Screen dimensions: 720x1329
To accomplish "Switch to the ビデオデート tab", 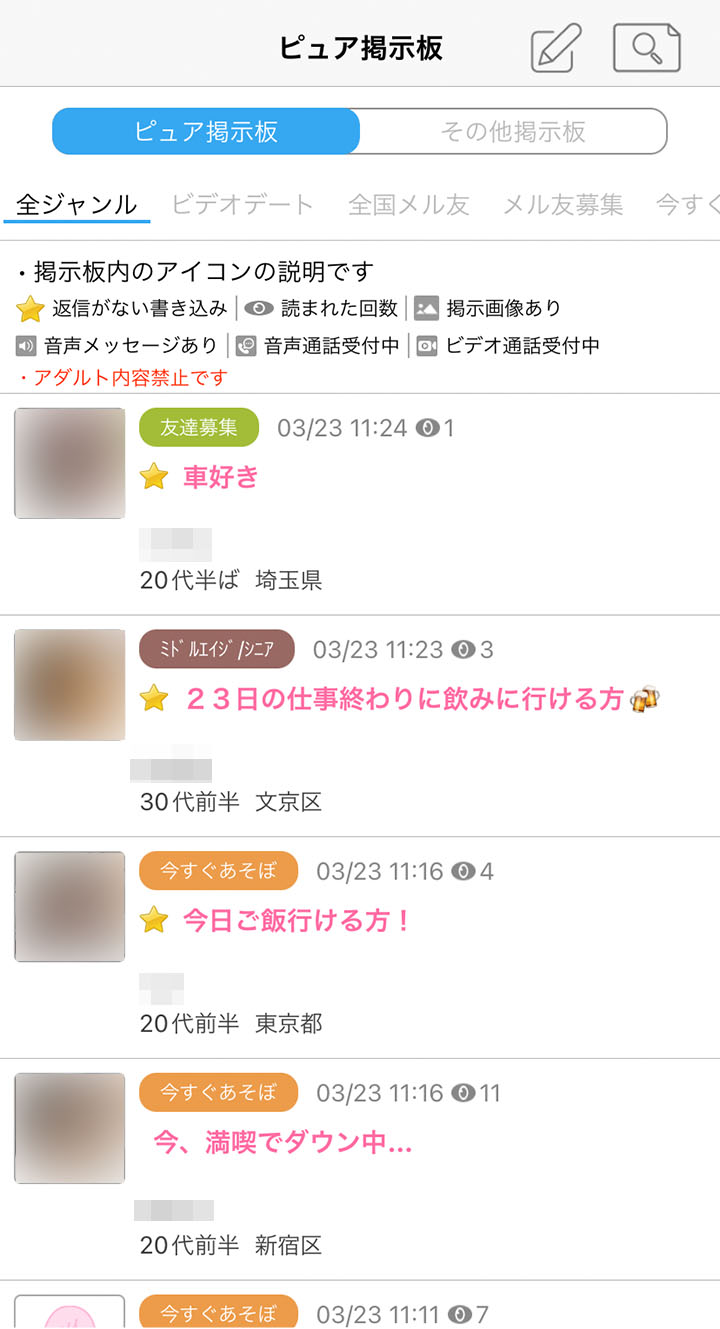I will tap(242, 205).
